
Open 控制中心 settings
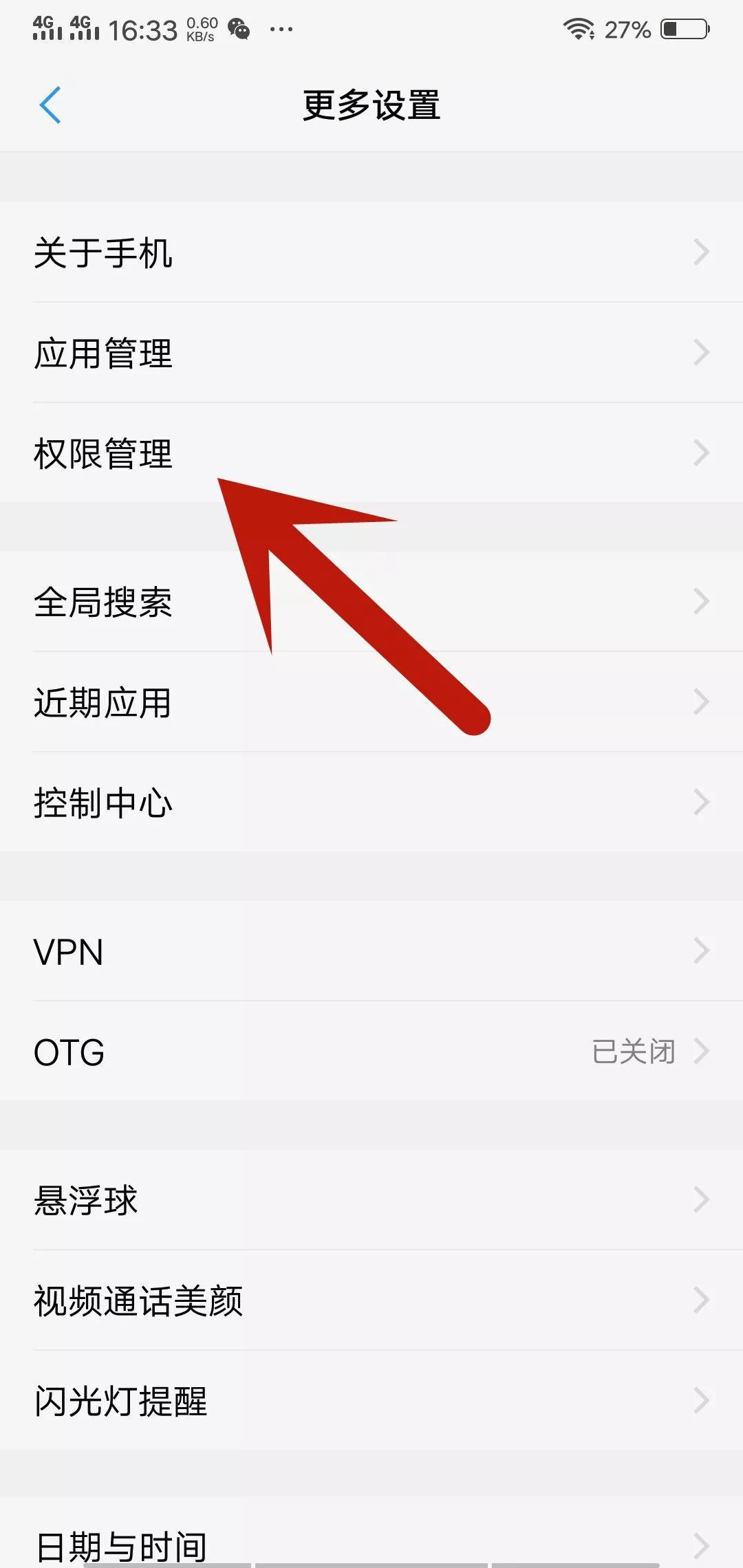[371, 803]
